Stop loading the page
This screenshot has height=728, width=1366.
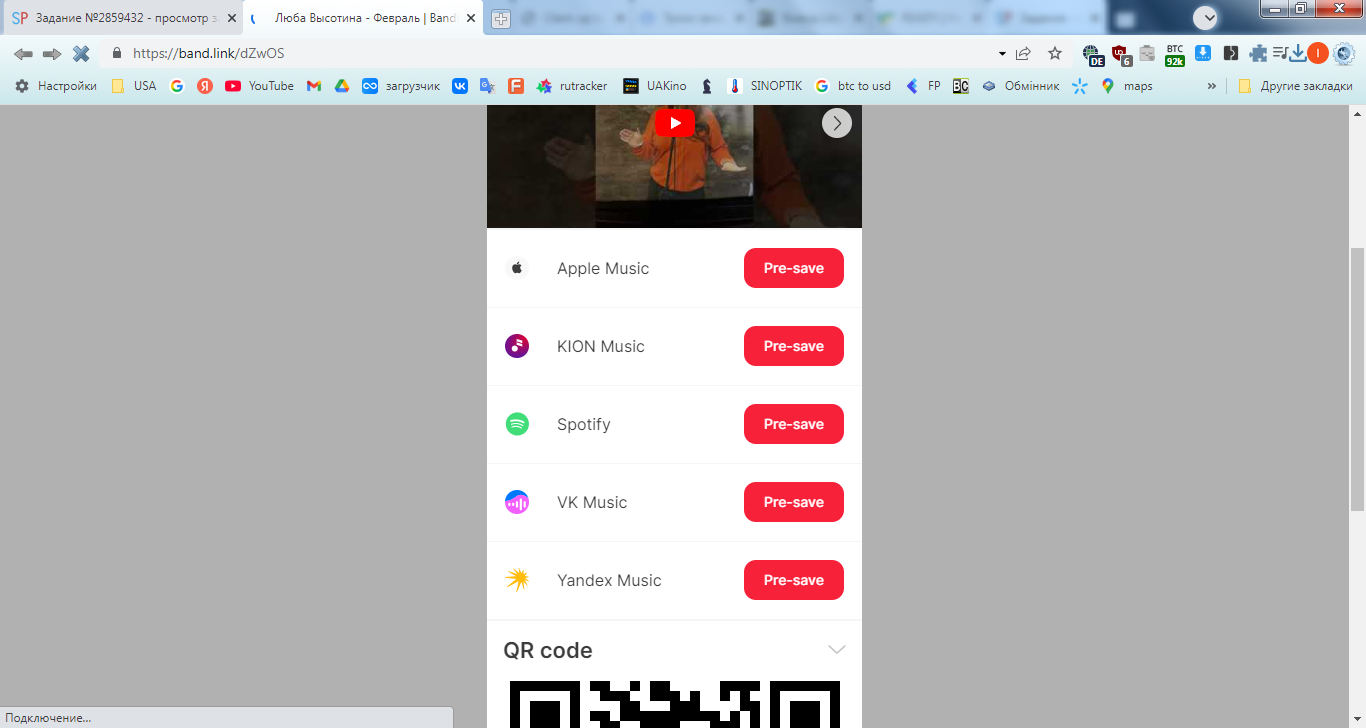(x=81, y=53)
